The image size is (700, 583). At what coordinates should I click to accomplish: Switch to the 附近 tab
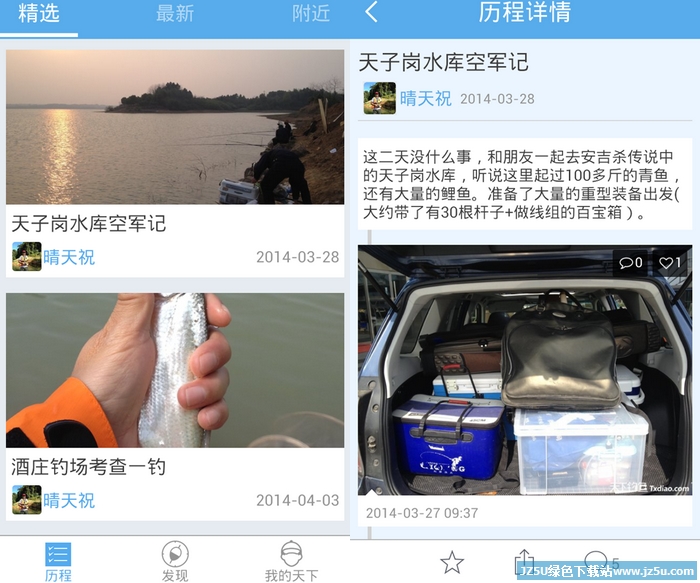tap(311, 14)
